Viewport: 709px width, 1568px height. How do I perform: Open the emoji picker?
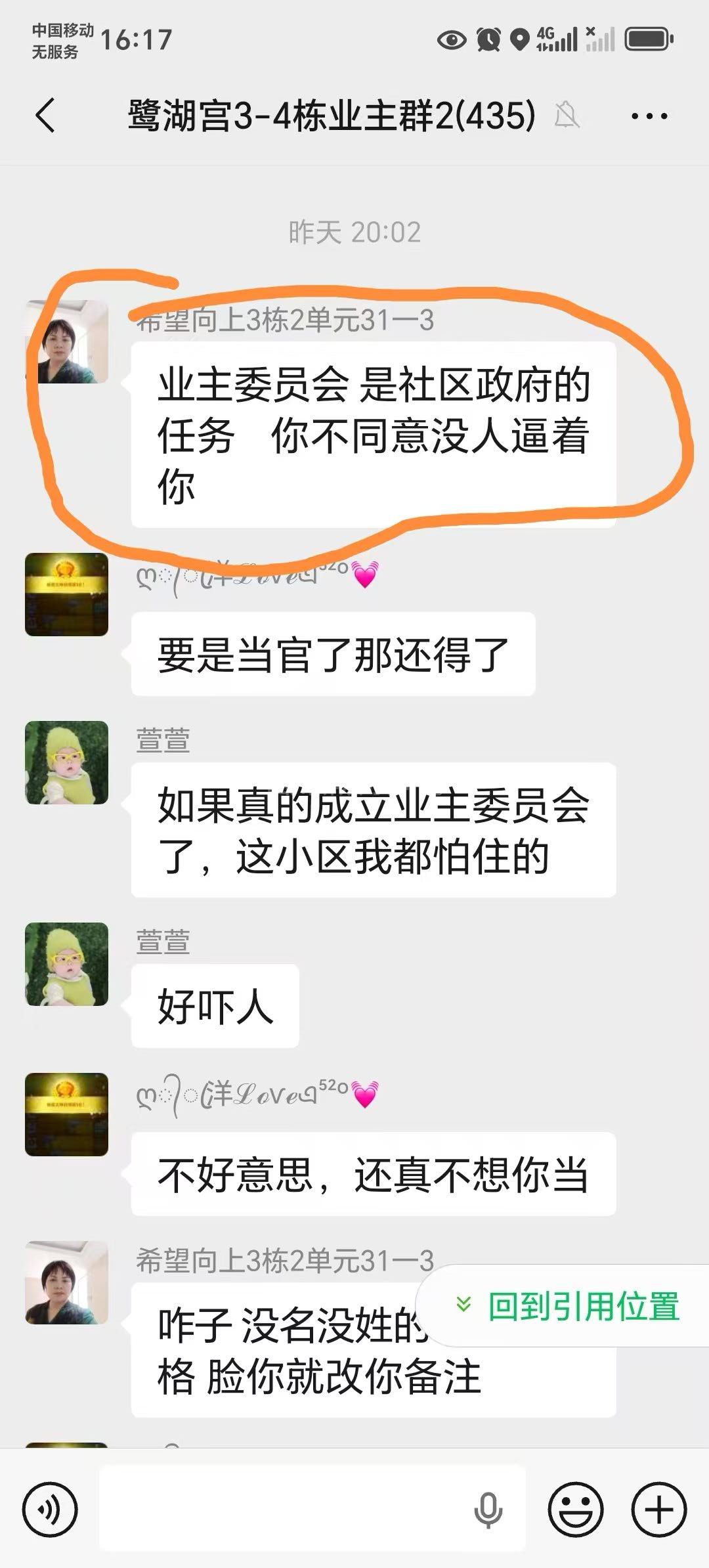575,1510
